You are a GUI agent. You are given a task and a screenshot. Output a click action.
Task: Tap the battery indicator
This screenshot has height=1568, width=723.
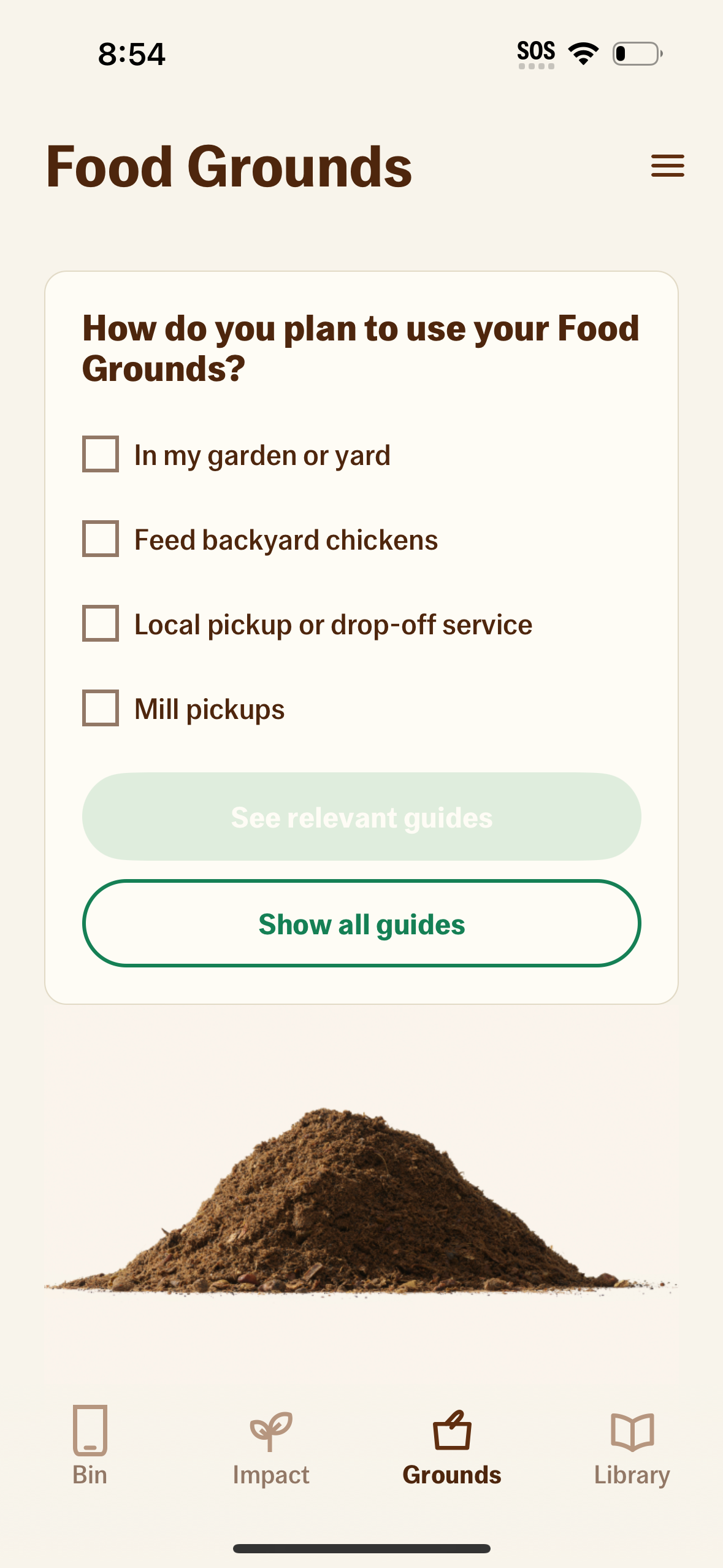[x=637, y=54]
